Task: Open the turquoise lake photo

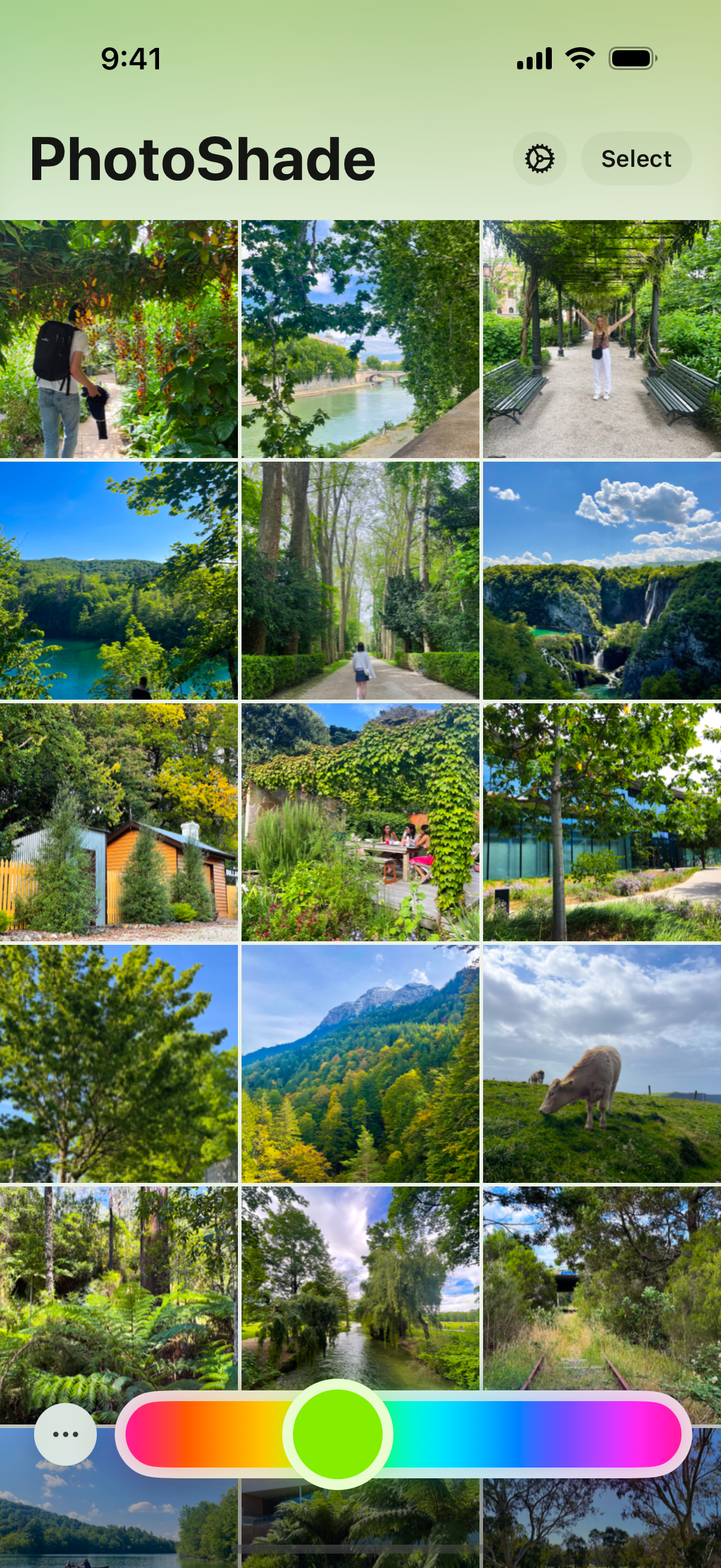Action: (x=118, y=581)
